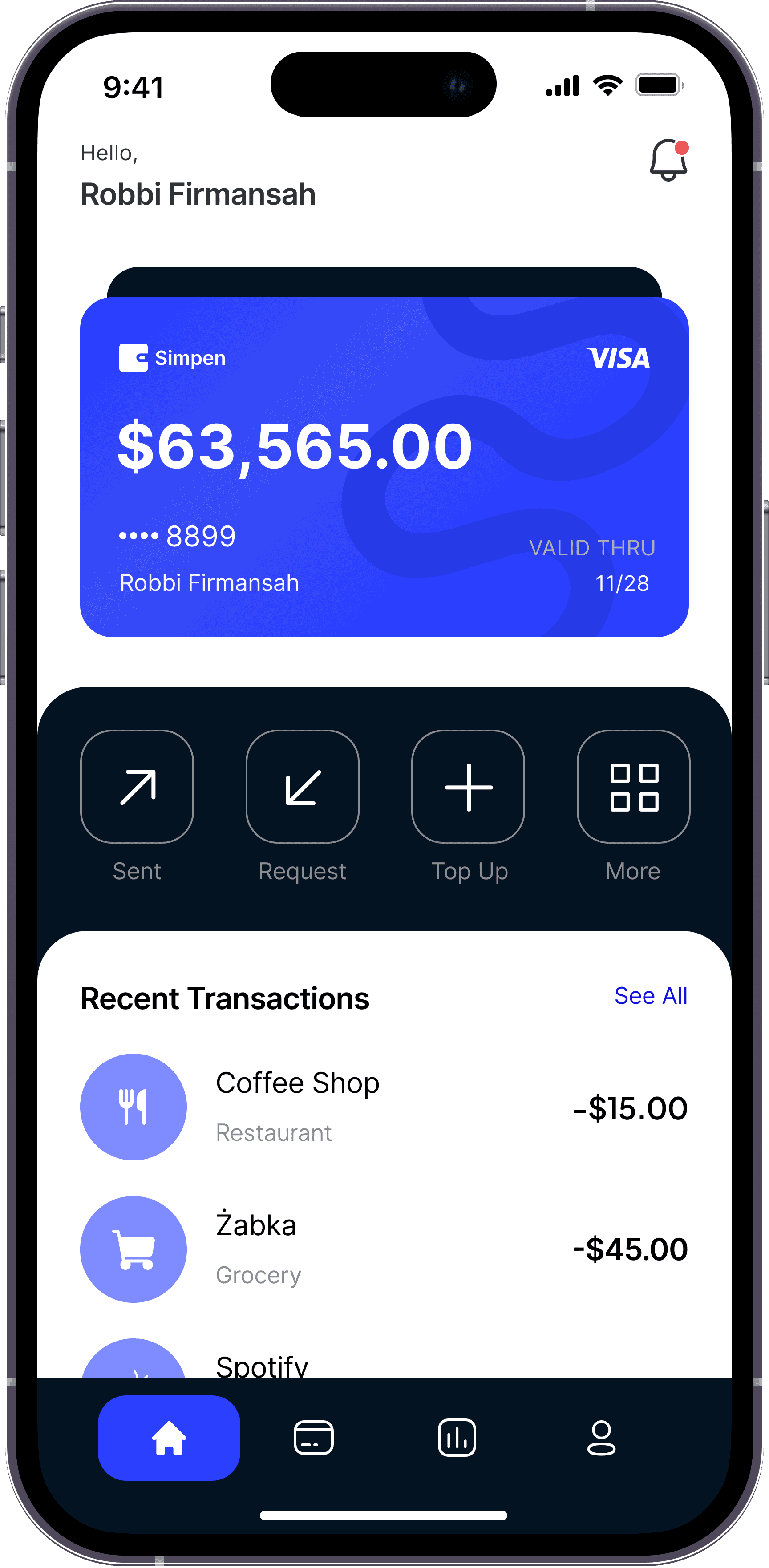Tap the VISA logo on the card
This screenshot has width=769, height=1568.
pyautogui.click(x=619, y=359)
